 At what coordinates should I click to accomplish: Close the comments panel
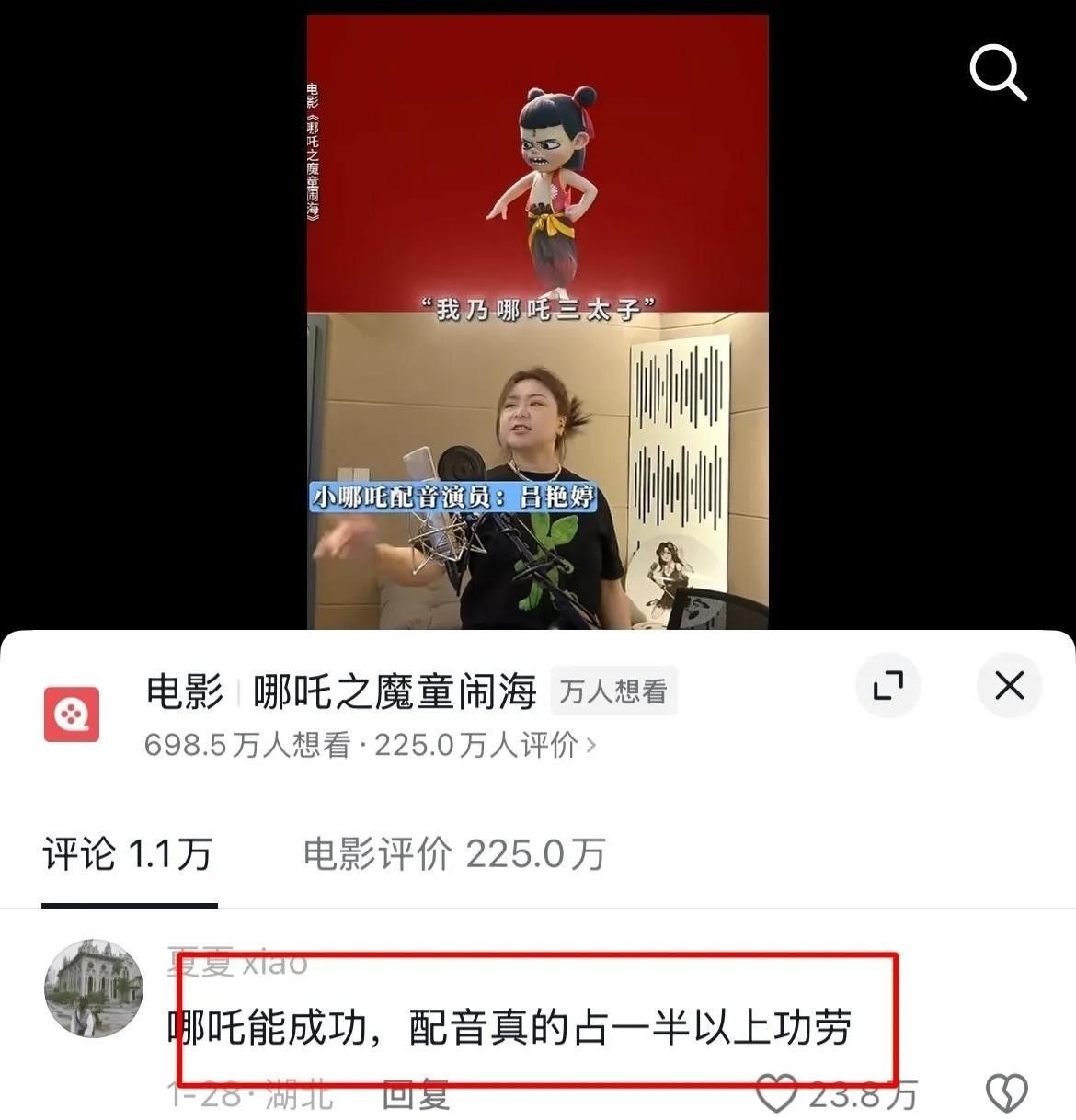[x=1009, y=685]
